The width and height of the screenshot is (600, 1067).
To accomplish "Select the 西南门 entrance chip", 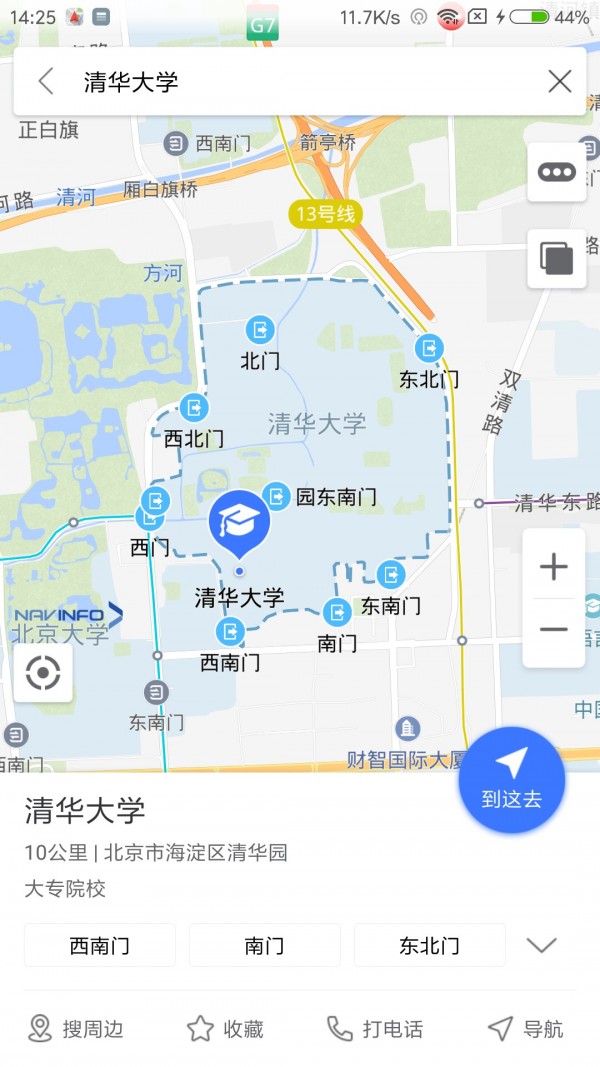I will 100,945.
